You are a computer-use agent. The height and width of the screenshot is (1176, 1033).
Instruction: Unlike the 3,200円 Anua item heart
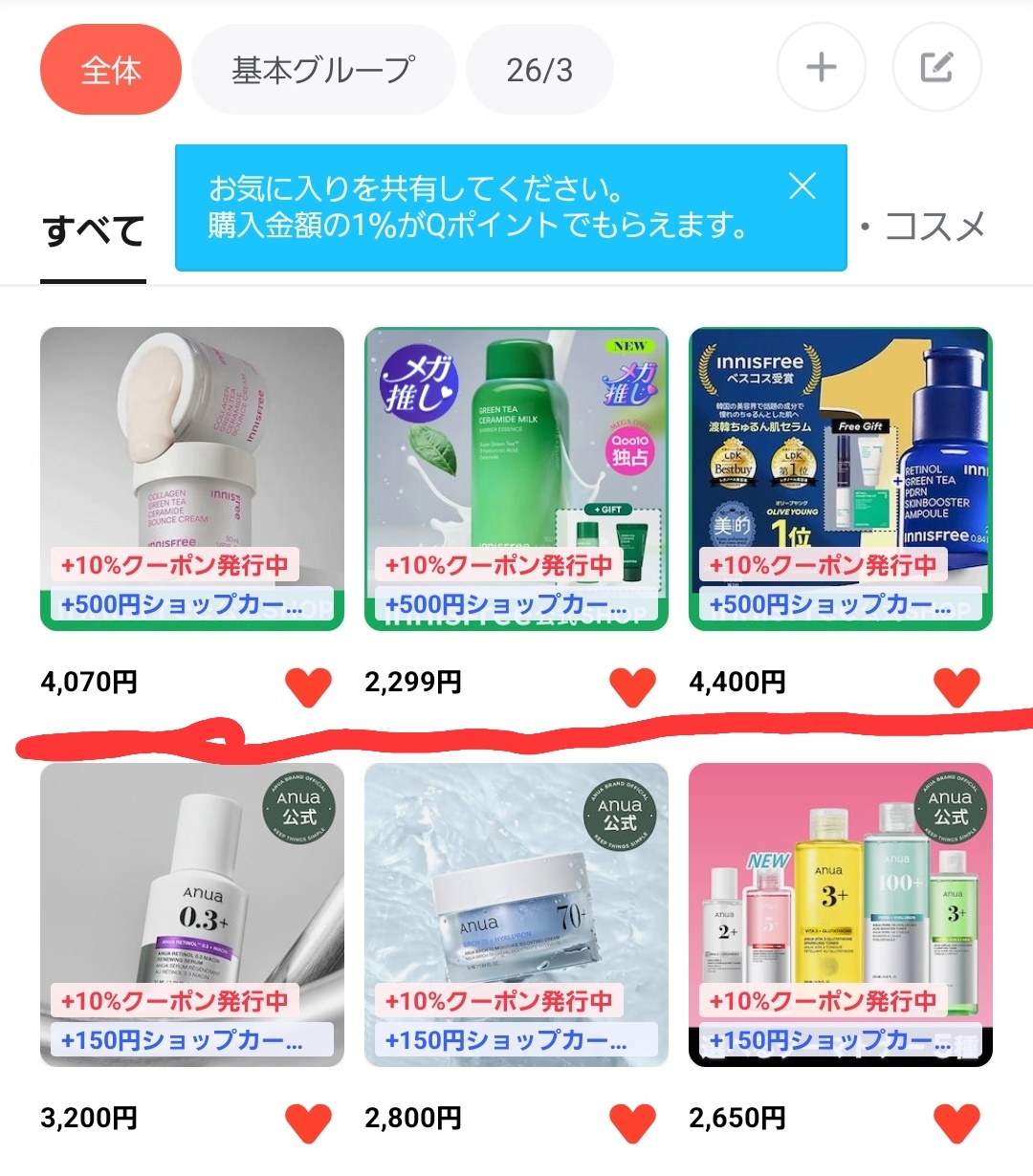click(308, 1122)
